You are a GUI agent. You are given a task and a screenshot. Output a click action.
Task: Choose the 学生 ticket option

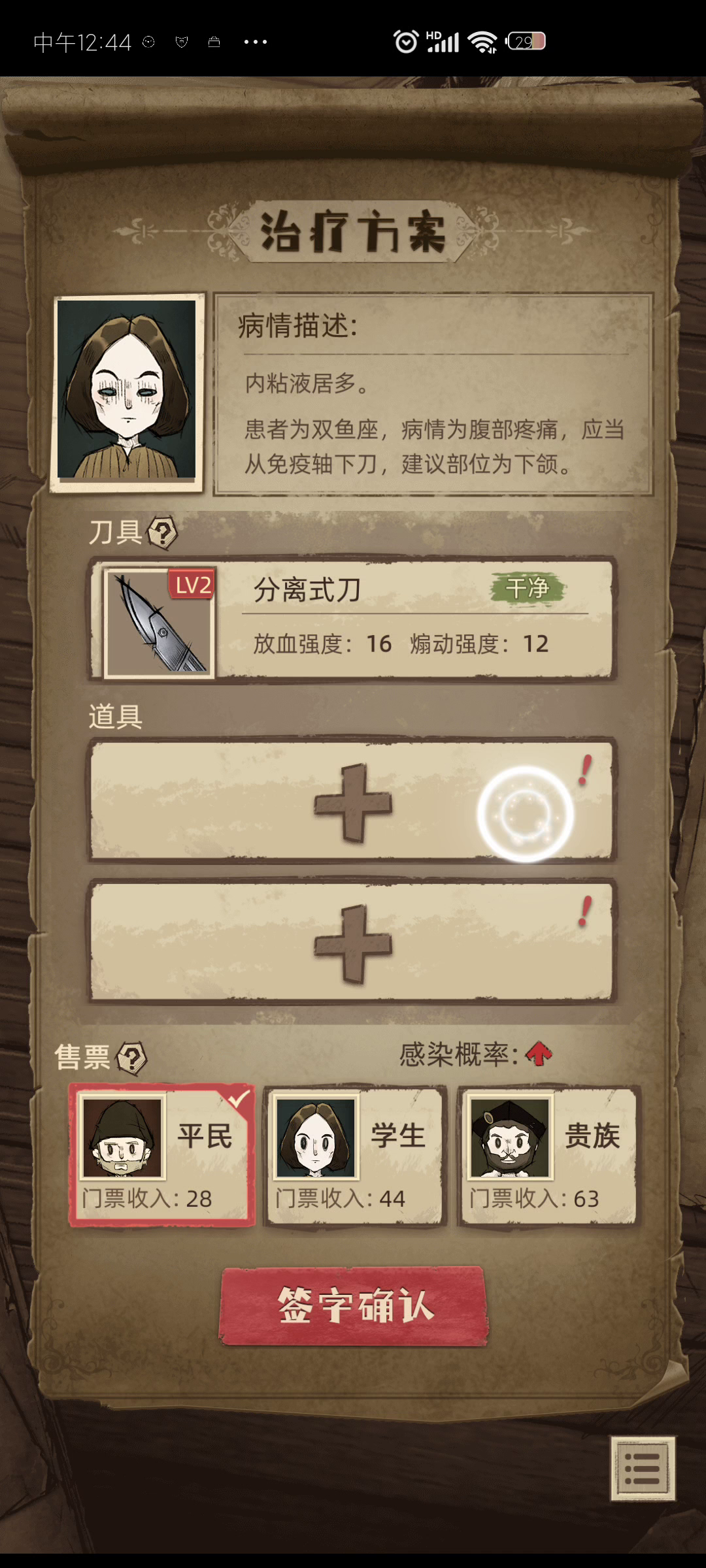[x=354, y=1155]
